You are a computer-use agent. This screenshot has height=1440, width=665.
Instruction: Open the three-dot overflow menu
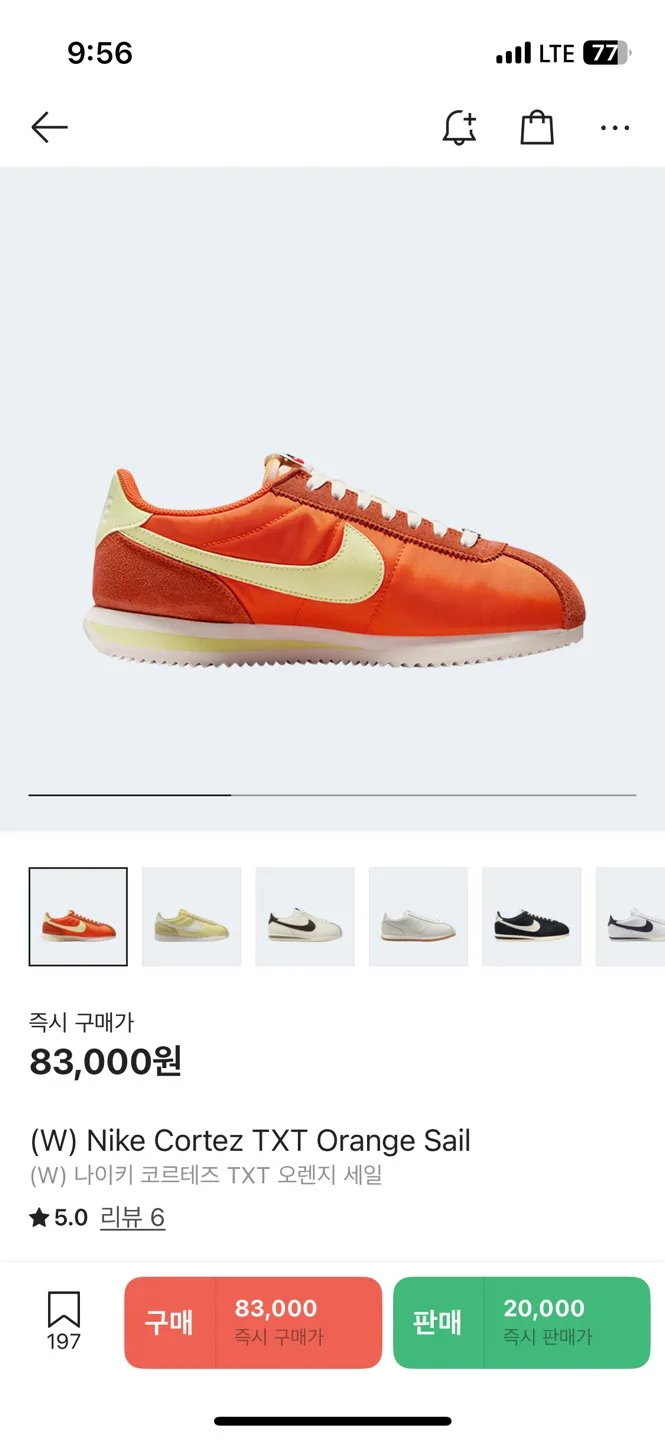(x=614, y=128)
